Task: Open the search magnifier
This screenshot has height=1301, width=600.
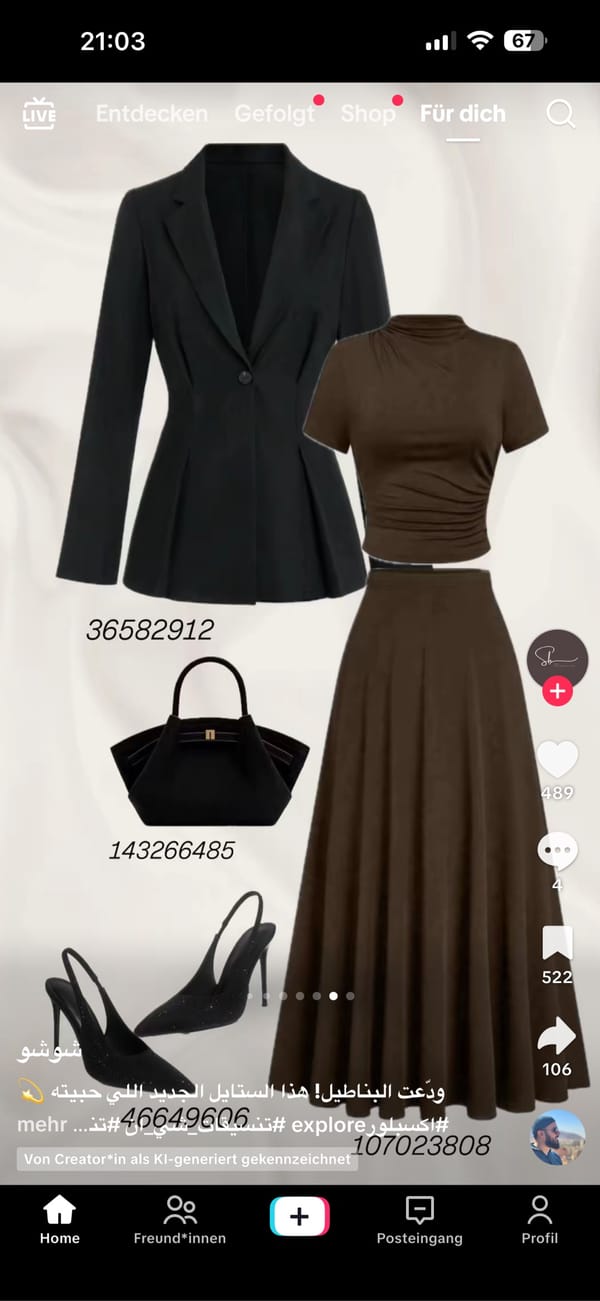Action: coord(561,114)
